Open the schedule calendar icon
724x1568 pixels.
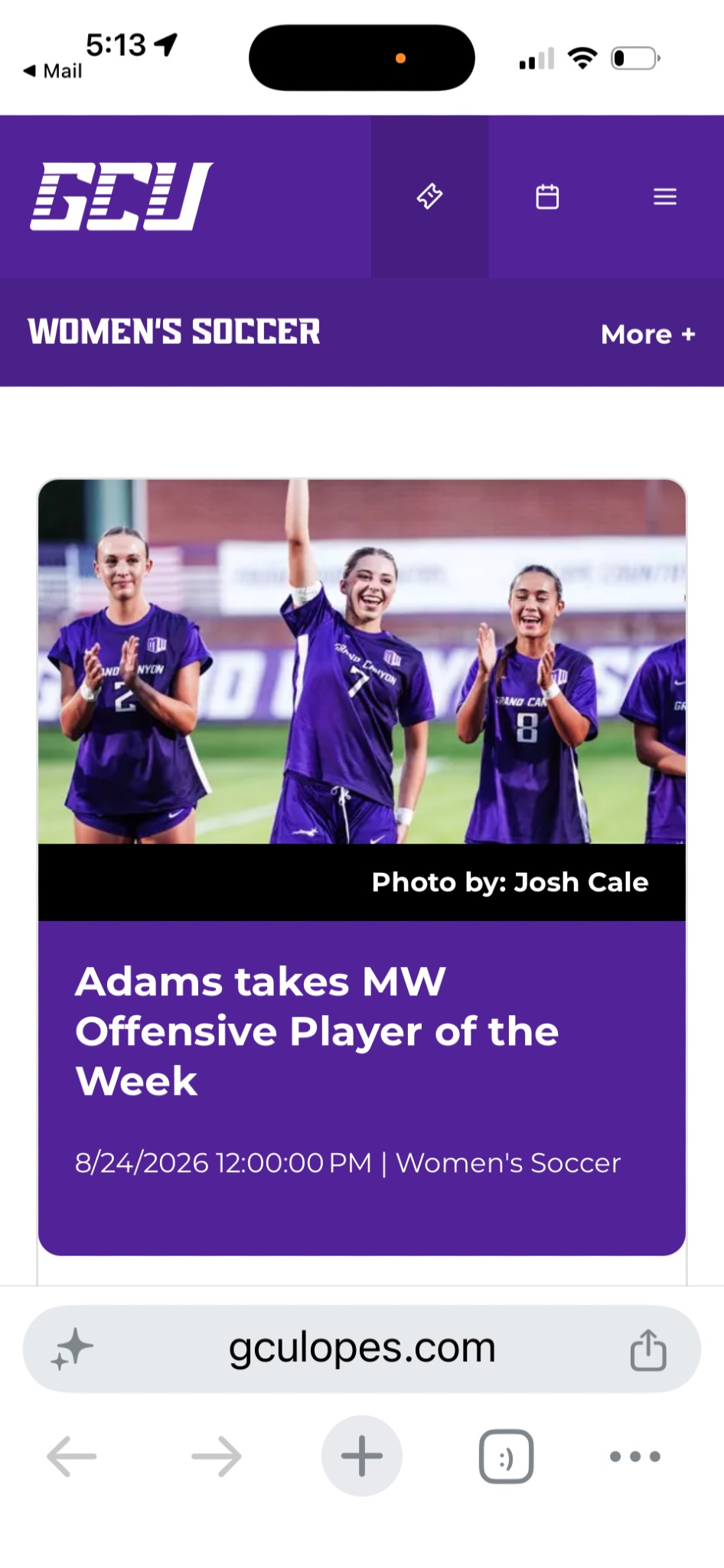[x=547, y=197]
